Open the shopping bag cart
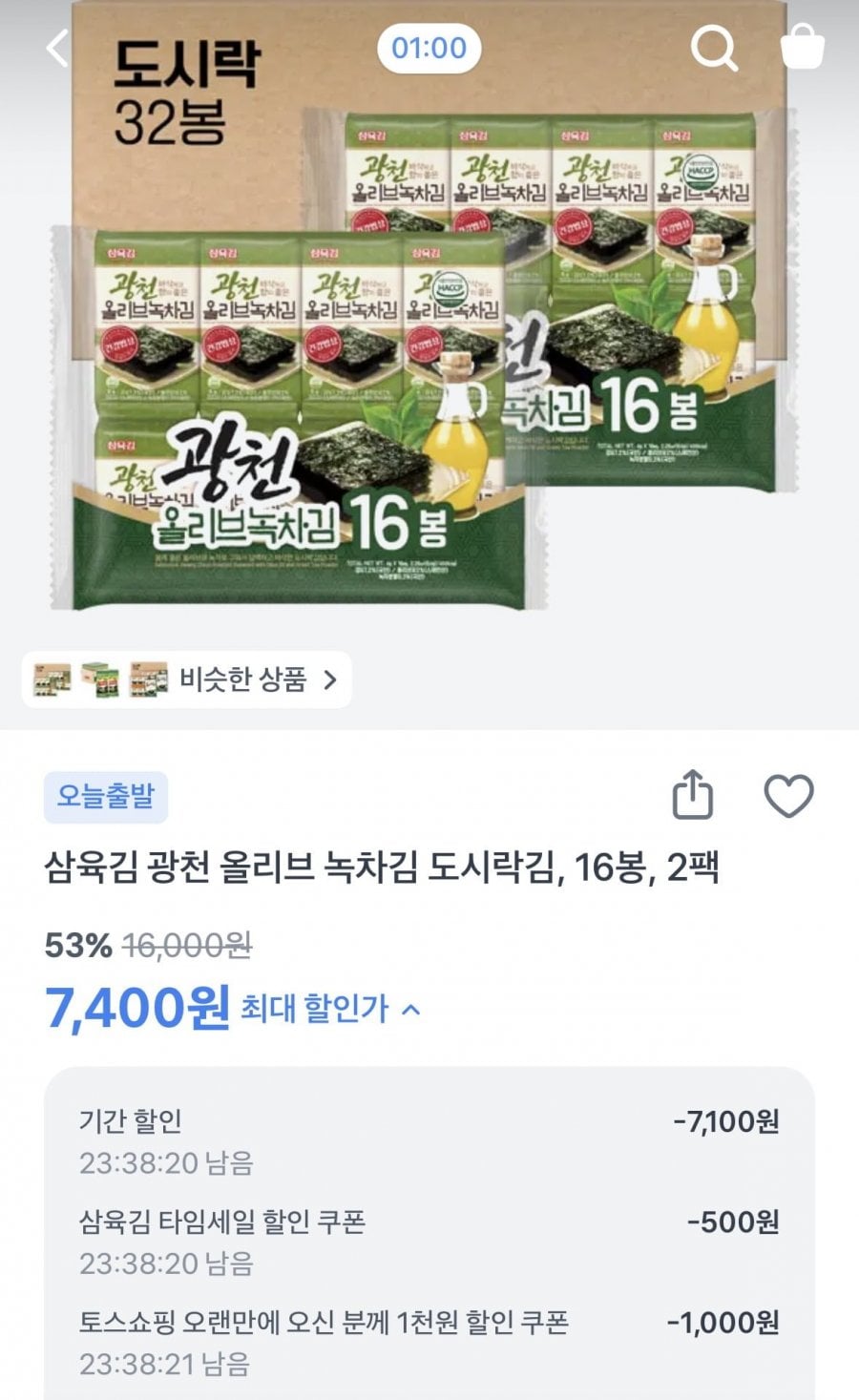The width and height of the screenshot is (859, 1400). click(803, 47)
